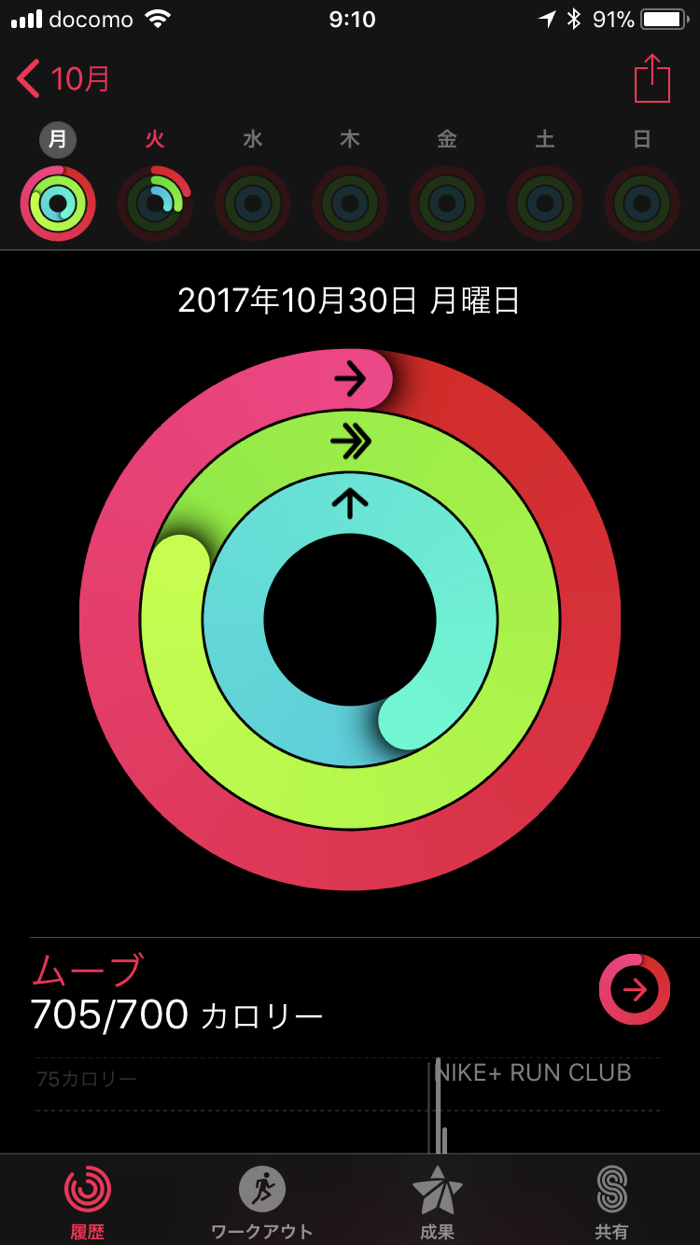The image size is (700, 1245).
Task: Select Sunday (日) activity rings
Action: 642,203
